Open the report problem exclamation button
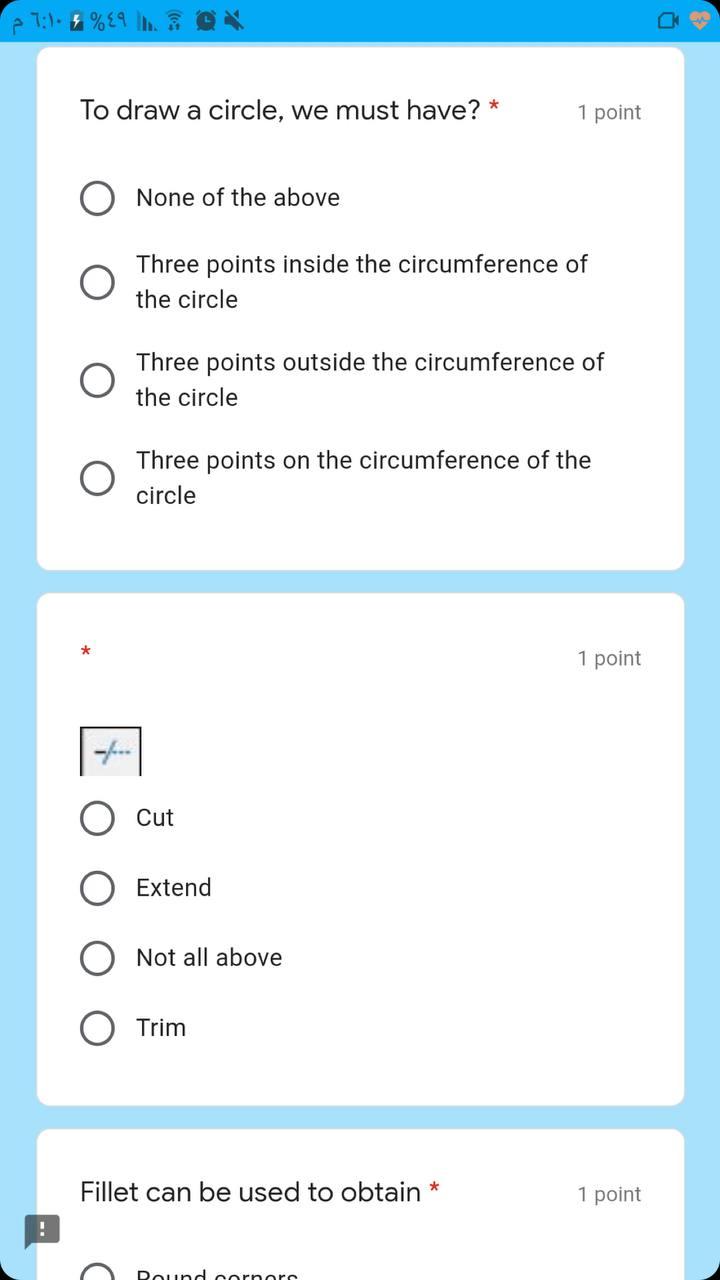The height and width of the screenshot is (1280, 720). click(x=42, y=1229)
